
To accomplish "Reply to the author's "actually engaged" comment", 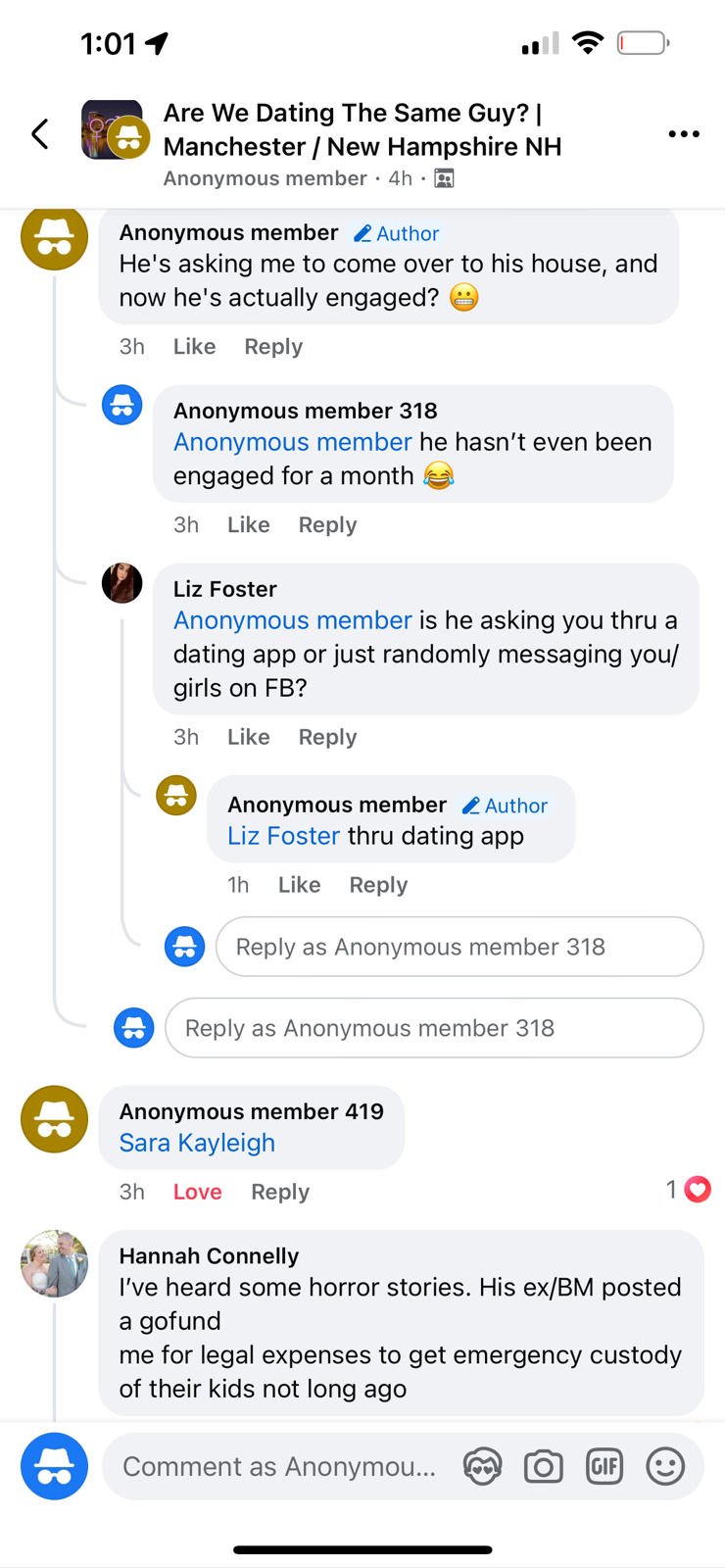I will point(273,347).
